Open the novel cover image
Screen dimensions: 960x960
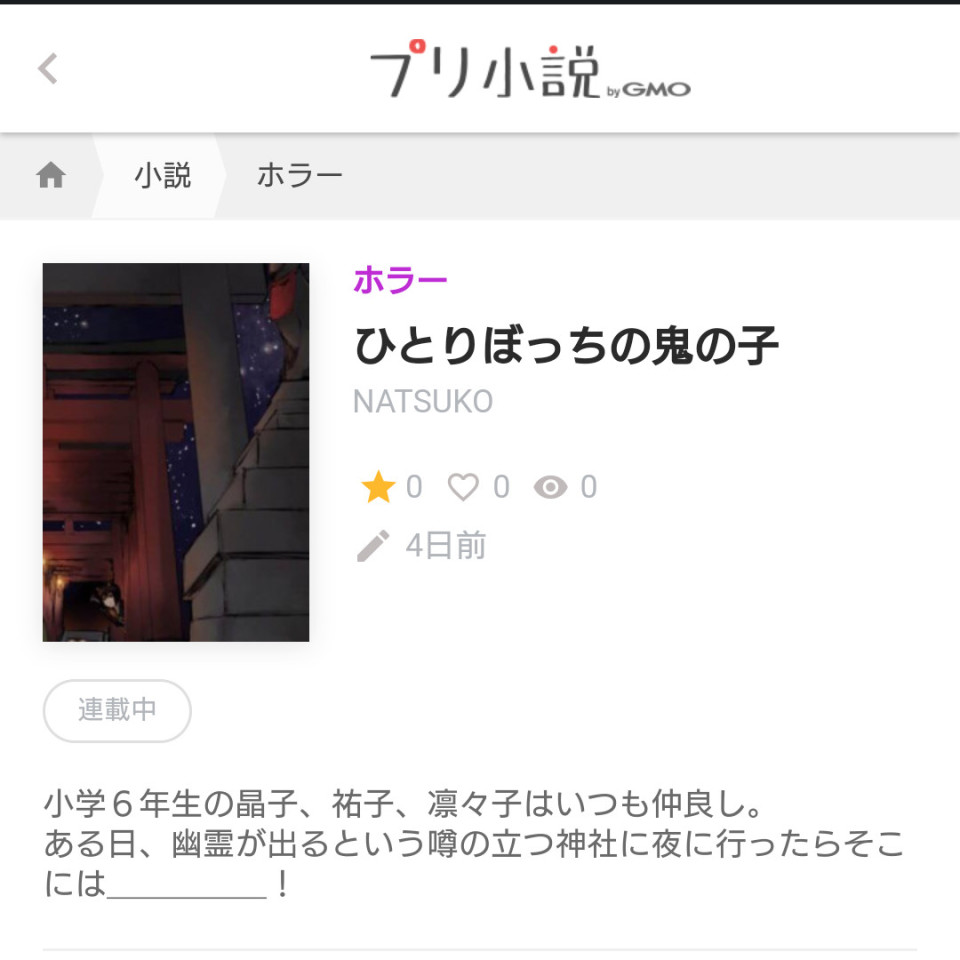point(176,452)
